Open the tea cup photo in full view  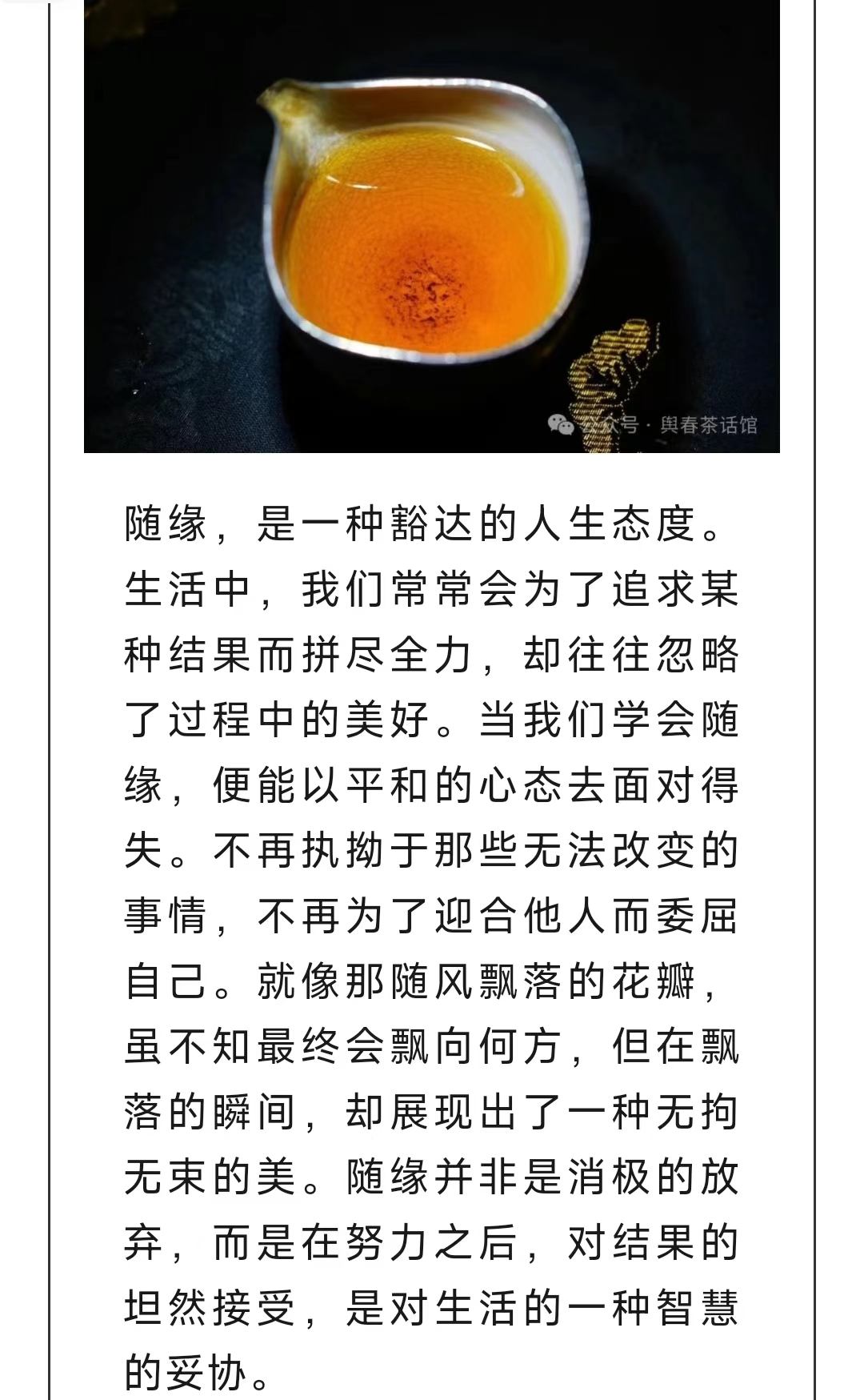click(432, 226)
